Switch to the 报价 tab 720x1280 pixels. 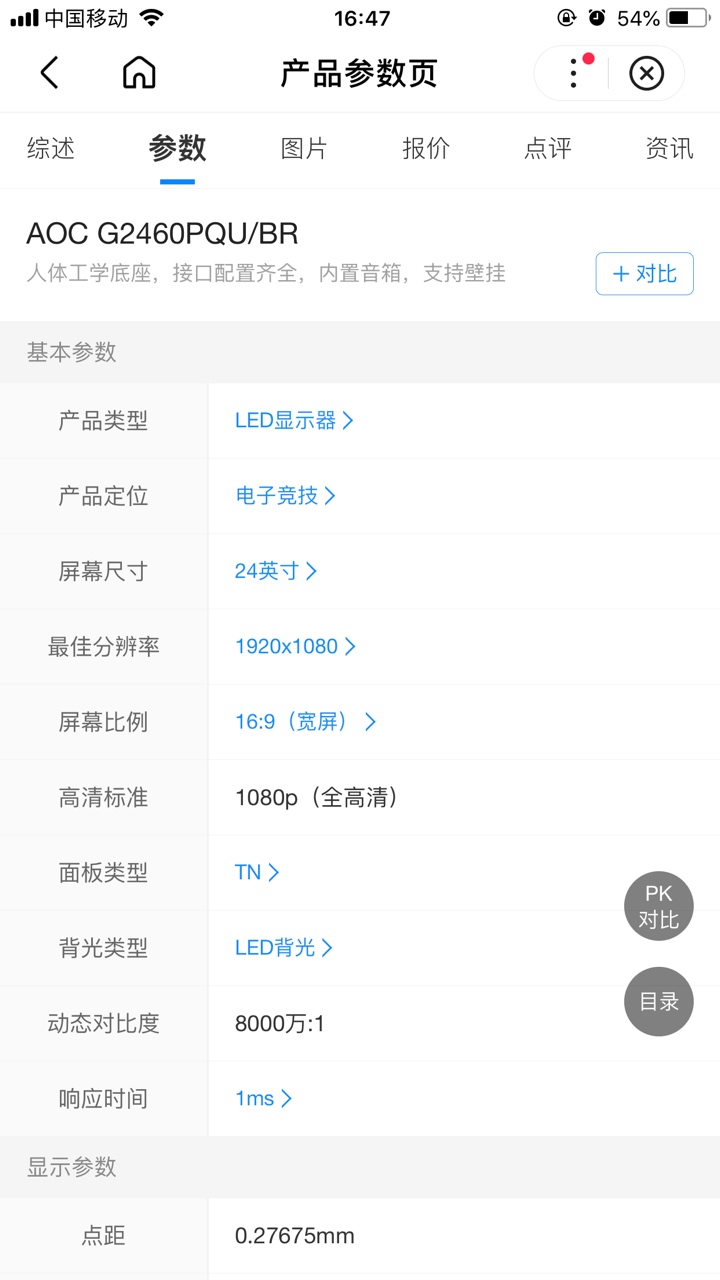(426, 149)
